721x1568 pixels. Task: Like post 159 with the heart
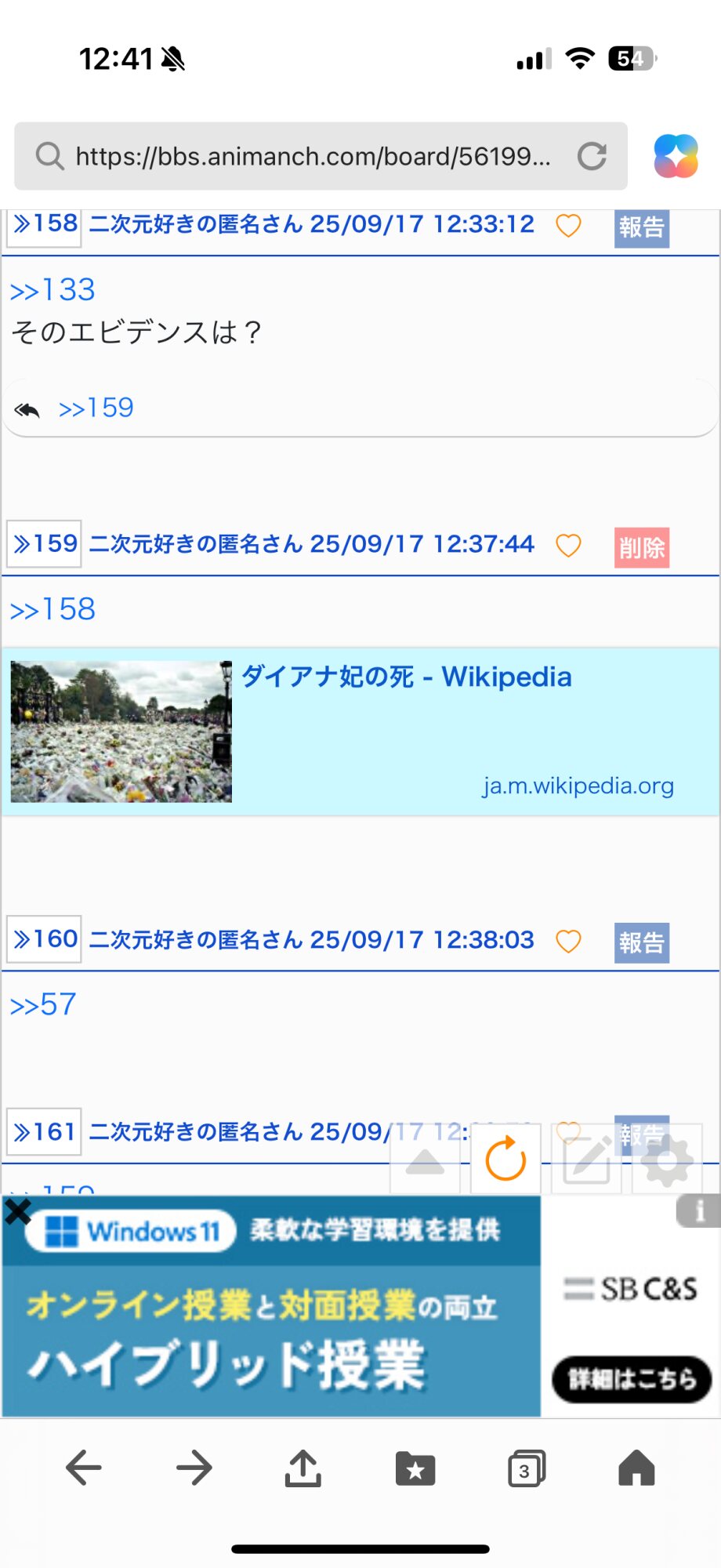point(568,545)
